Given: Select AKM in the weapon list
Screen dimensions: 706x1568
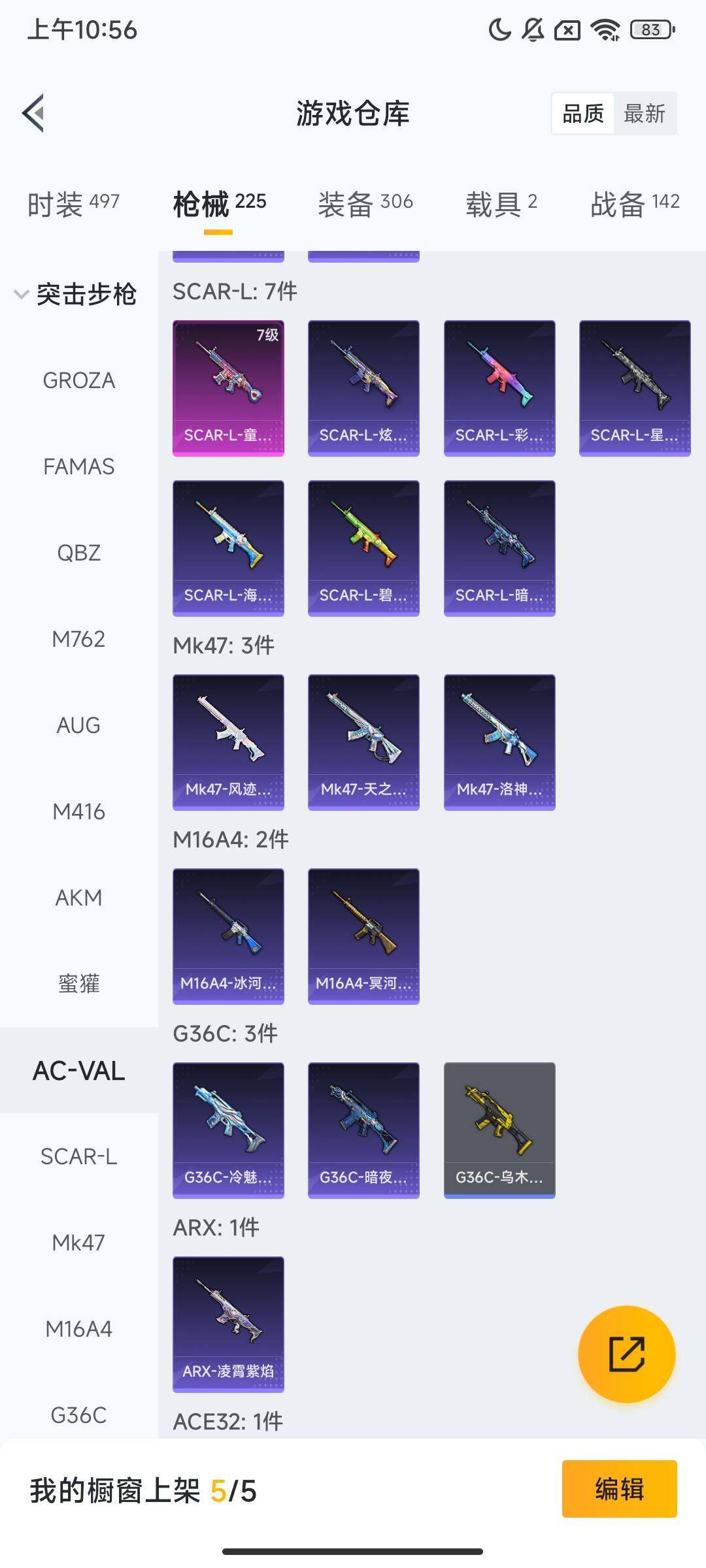Looking at the screenshot, I should pyautogui.click(x=78, y=898).
